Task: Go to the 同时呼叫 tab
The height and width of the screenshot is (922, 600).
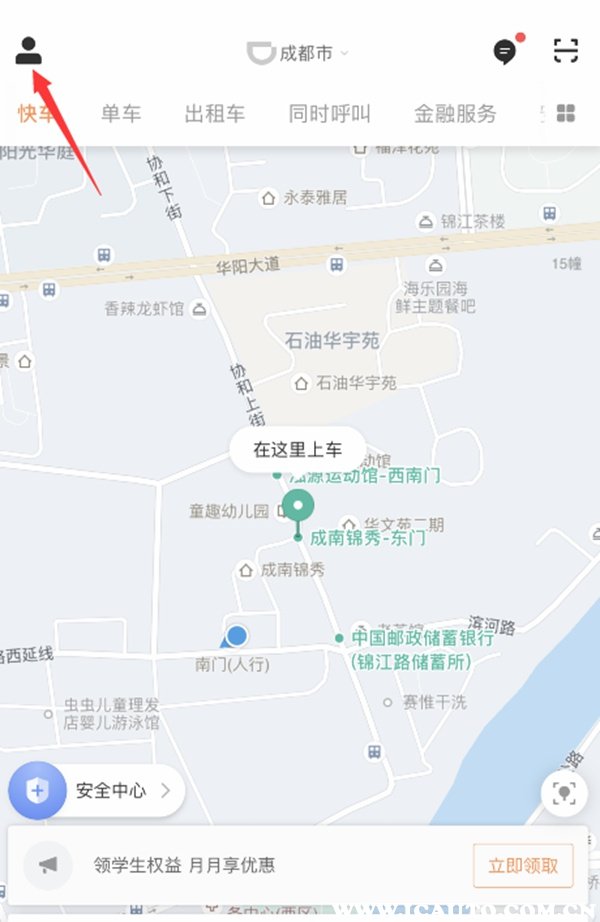Action: [x=329, y=113]
